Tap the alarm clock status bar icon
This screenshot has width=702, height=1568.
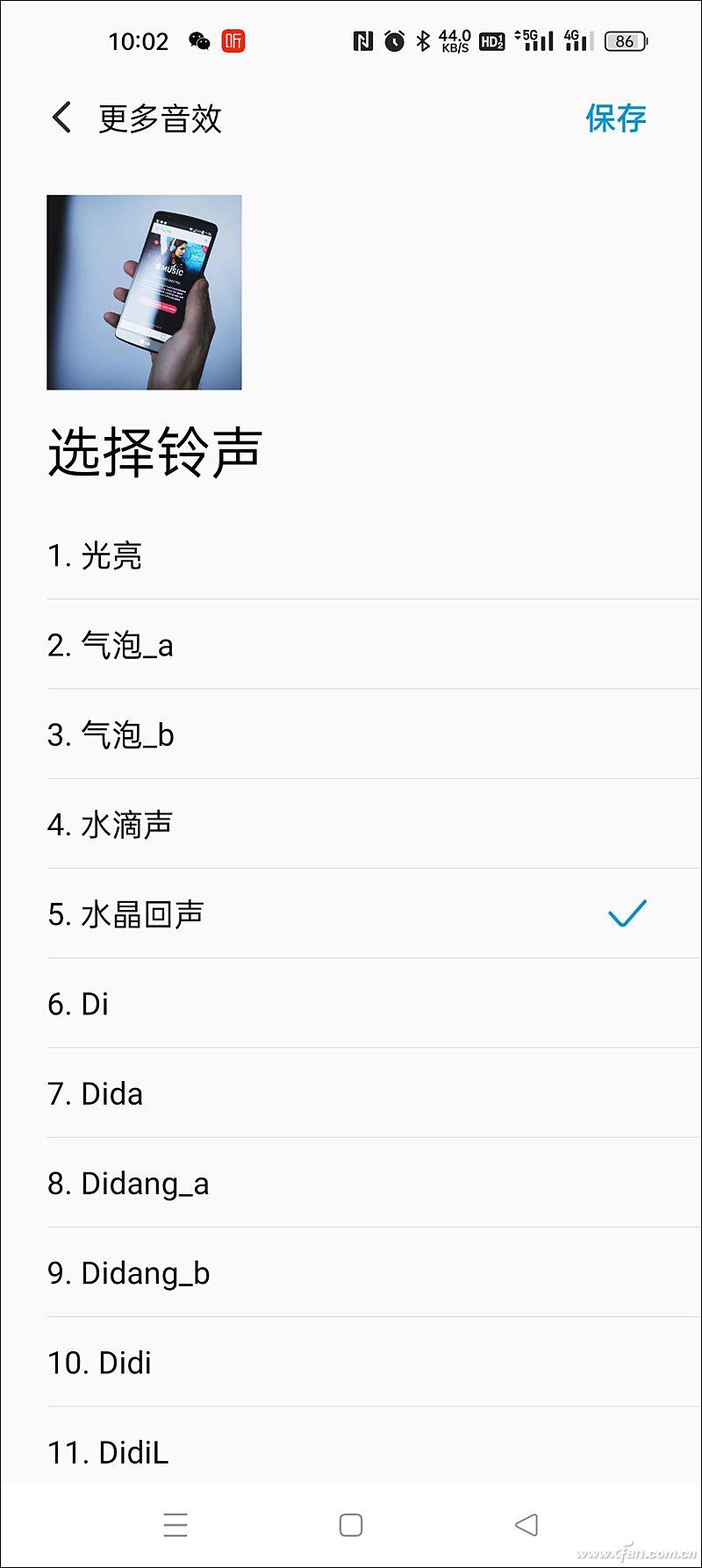tap(395, 40)
